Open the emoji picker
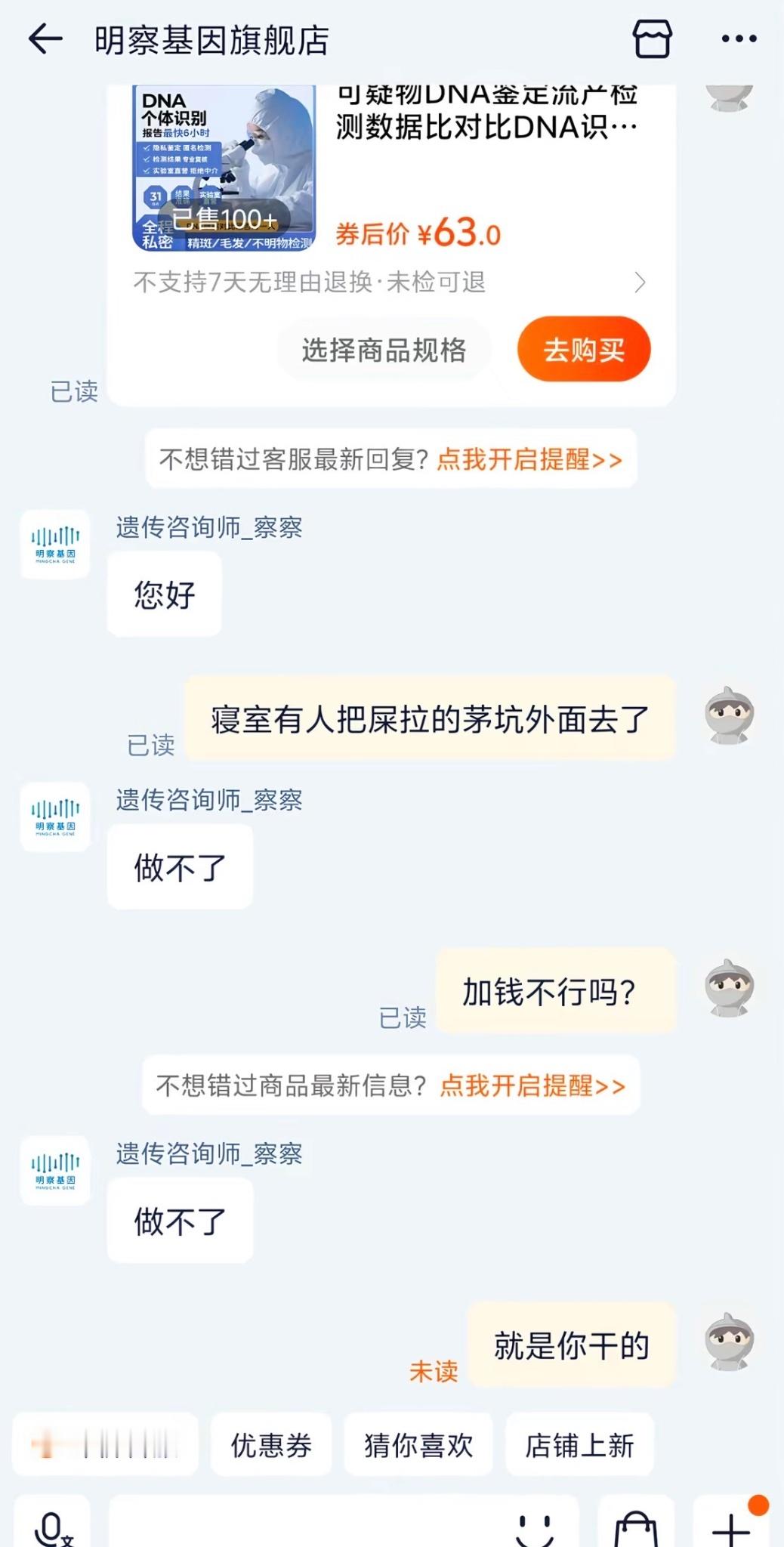Image resolution: width=784 pixels, height=1547 pixels. tap(535, 1527)
